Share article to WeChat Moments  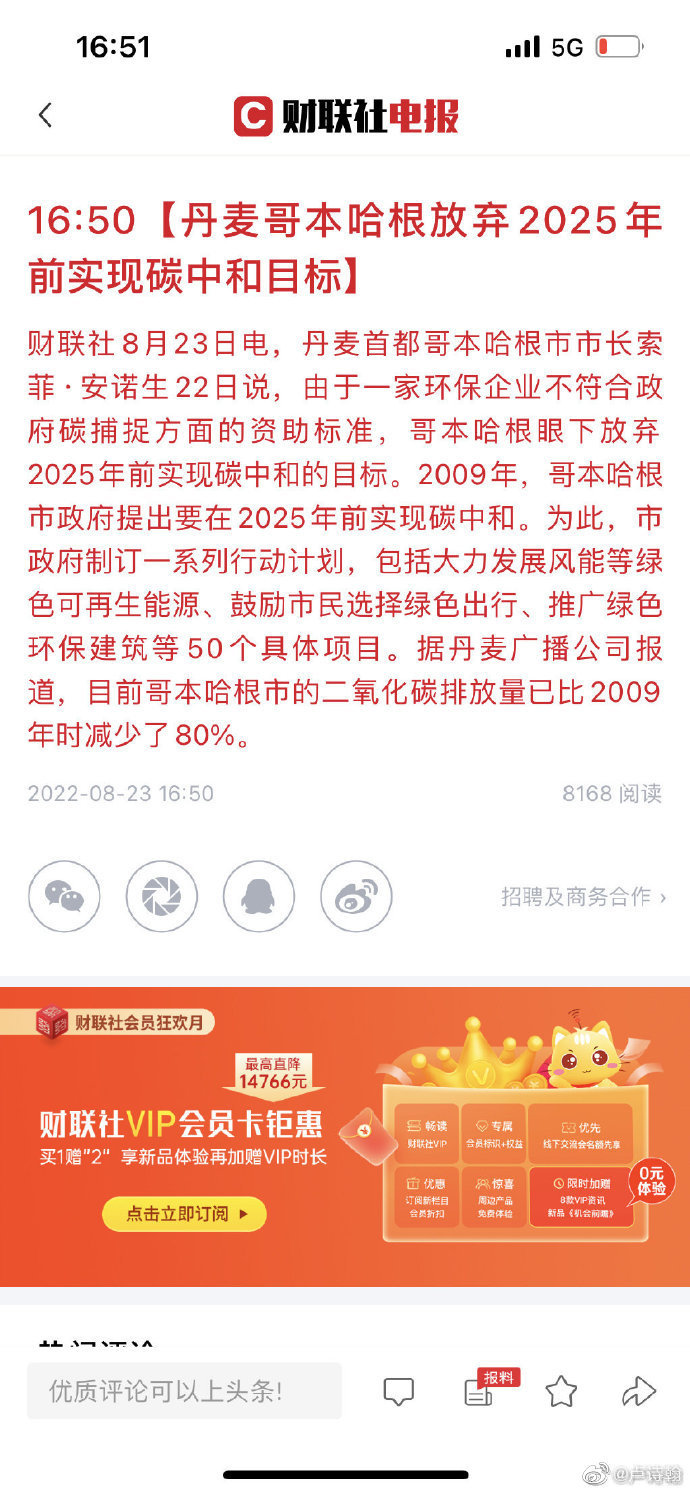161,896
